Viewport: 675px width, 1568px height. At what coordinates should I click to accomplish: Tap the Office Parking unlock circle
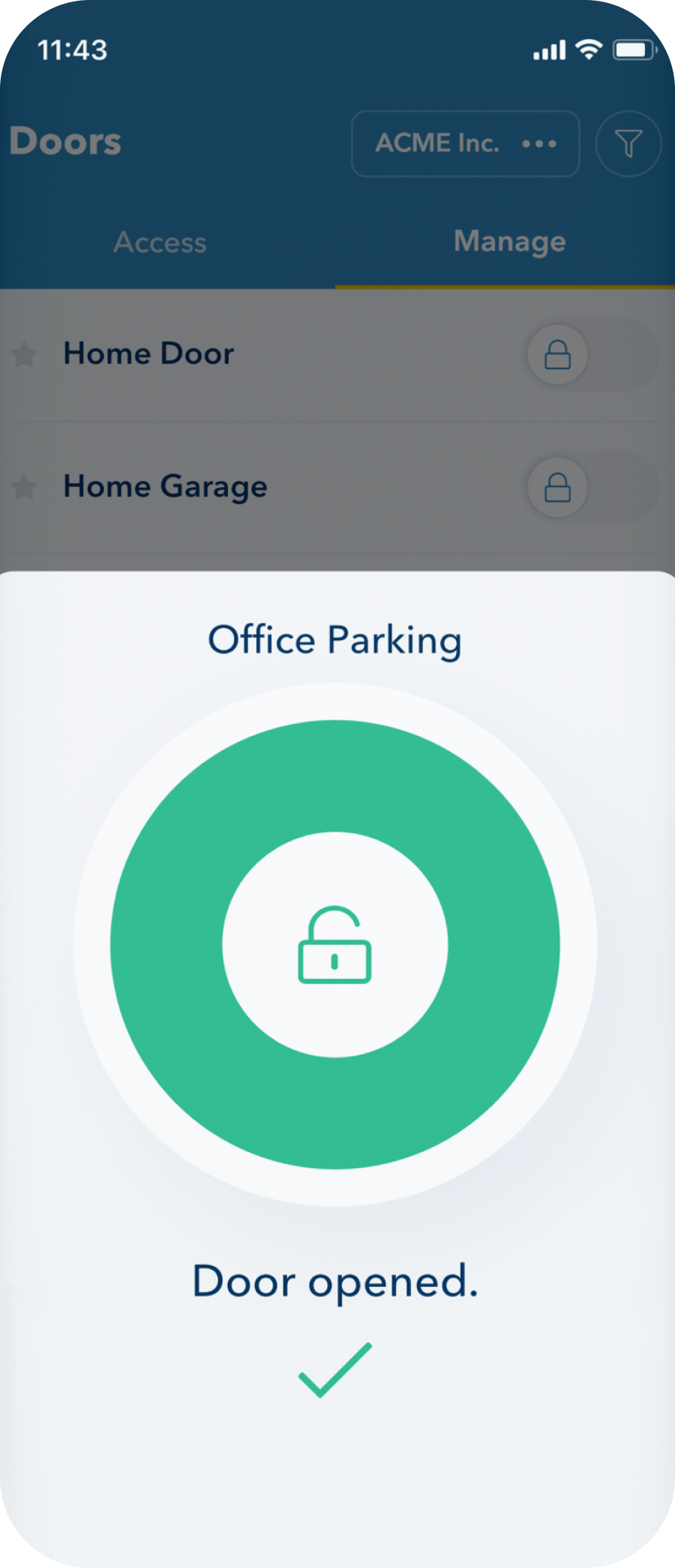click(335, 944)
